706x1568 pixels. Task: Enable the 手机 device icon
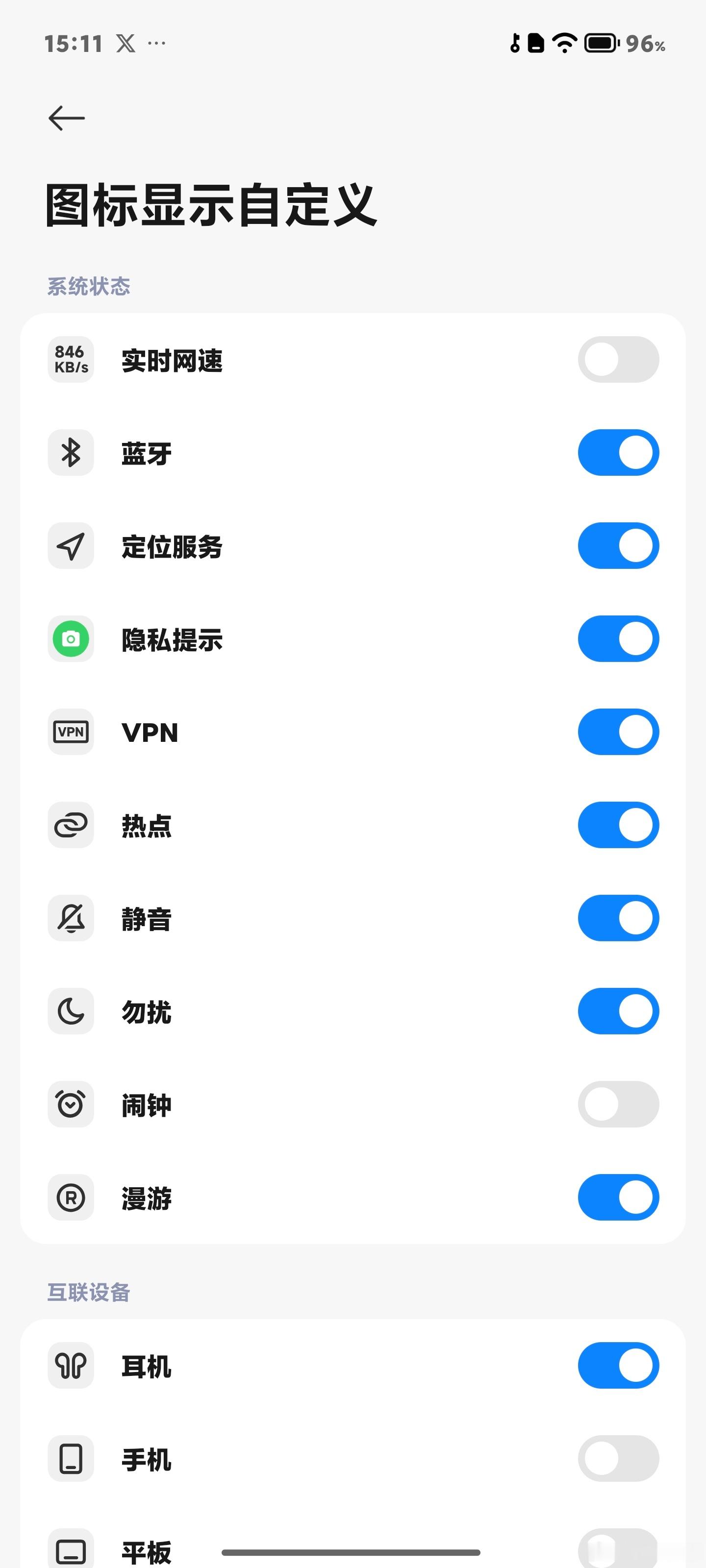click(618, 1459)
